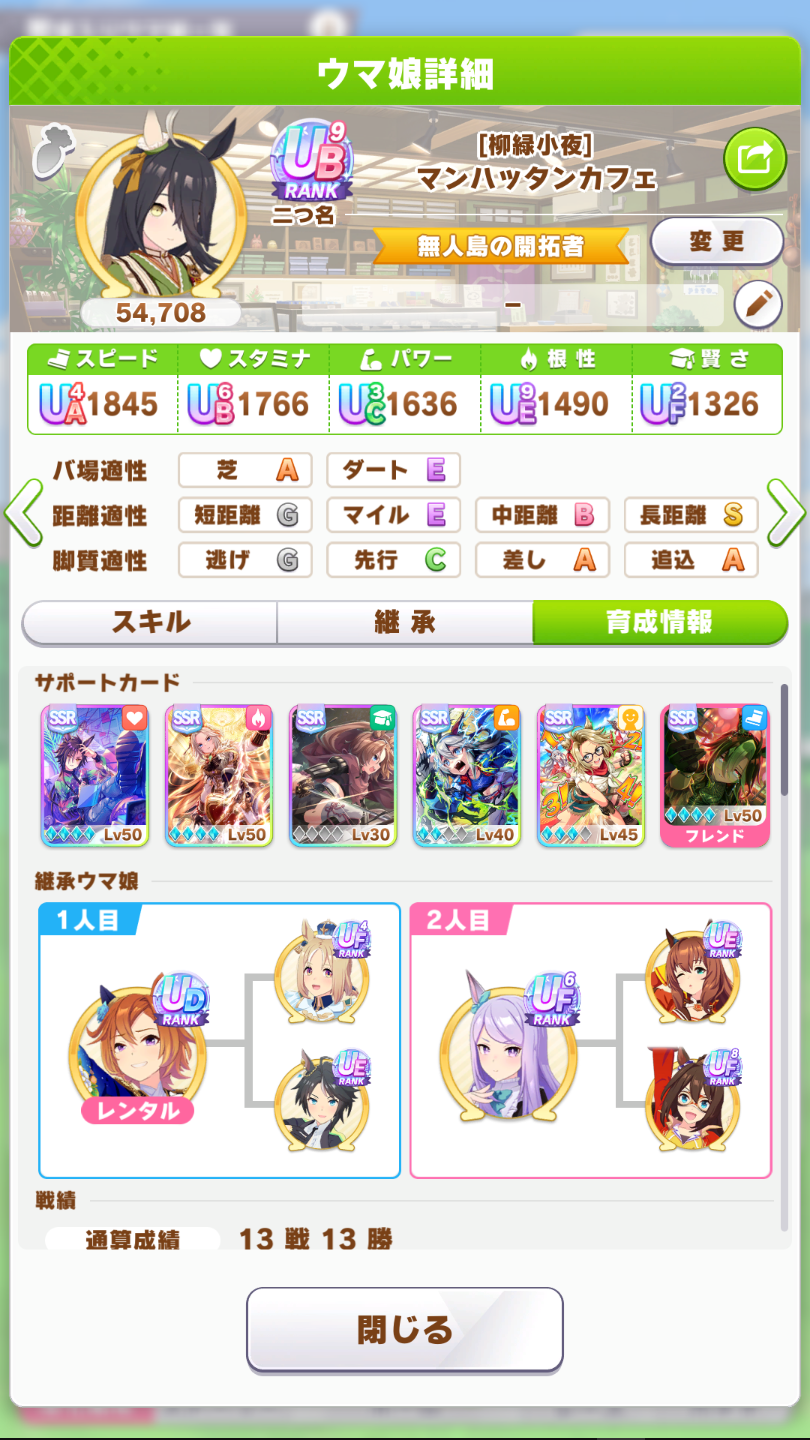Open the Lv30 support card
Image resolution: width=810 pixels, height=1440 pixels.
(343, 775)
